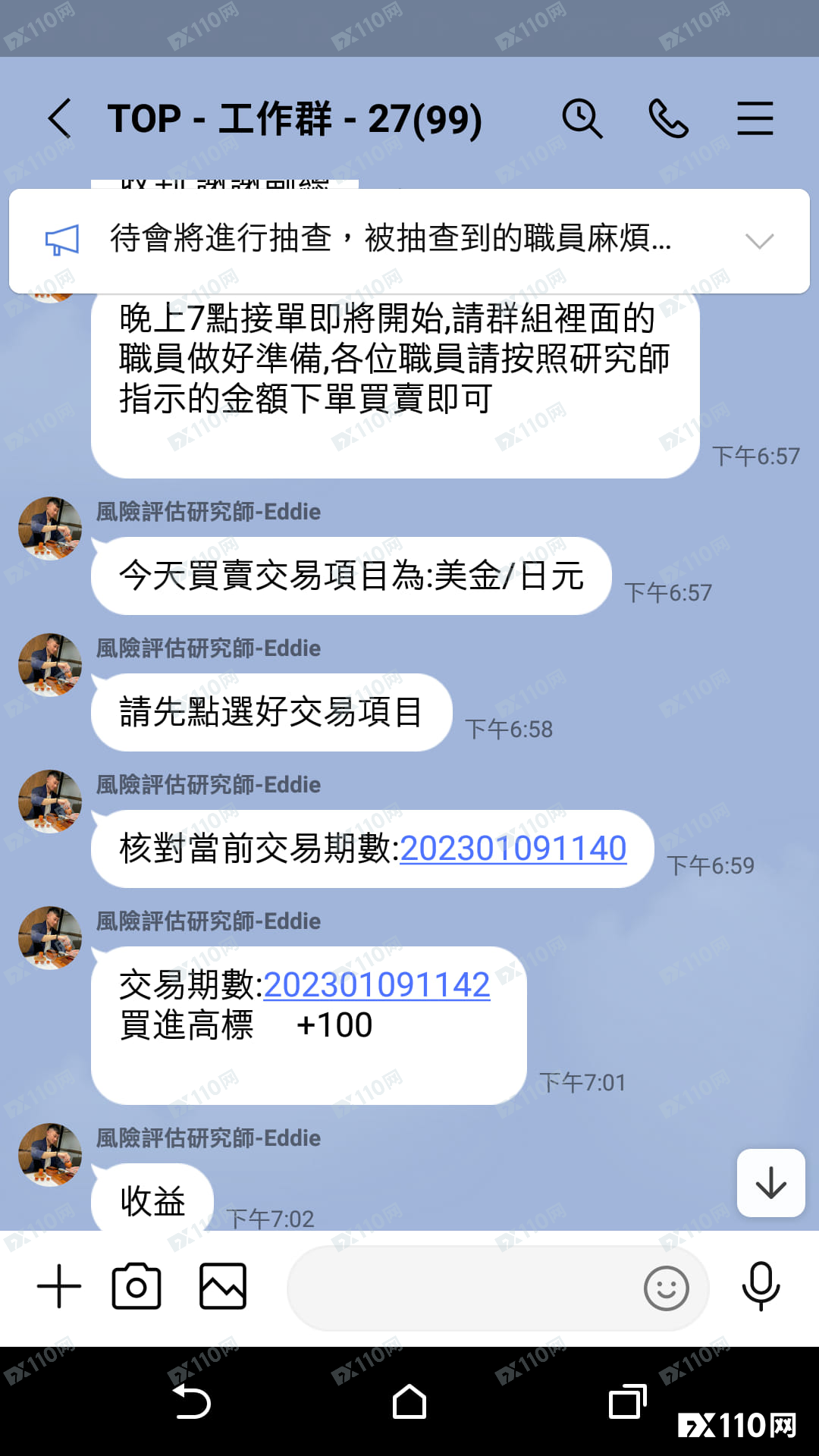This screenshot has height=1456, width=819.
Task: Open the chat hamburger menu
Action: (755, 119)
